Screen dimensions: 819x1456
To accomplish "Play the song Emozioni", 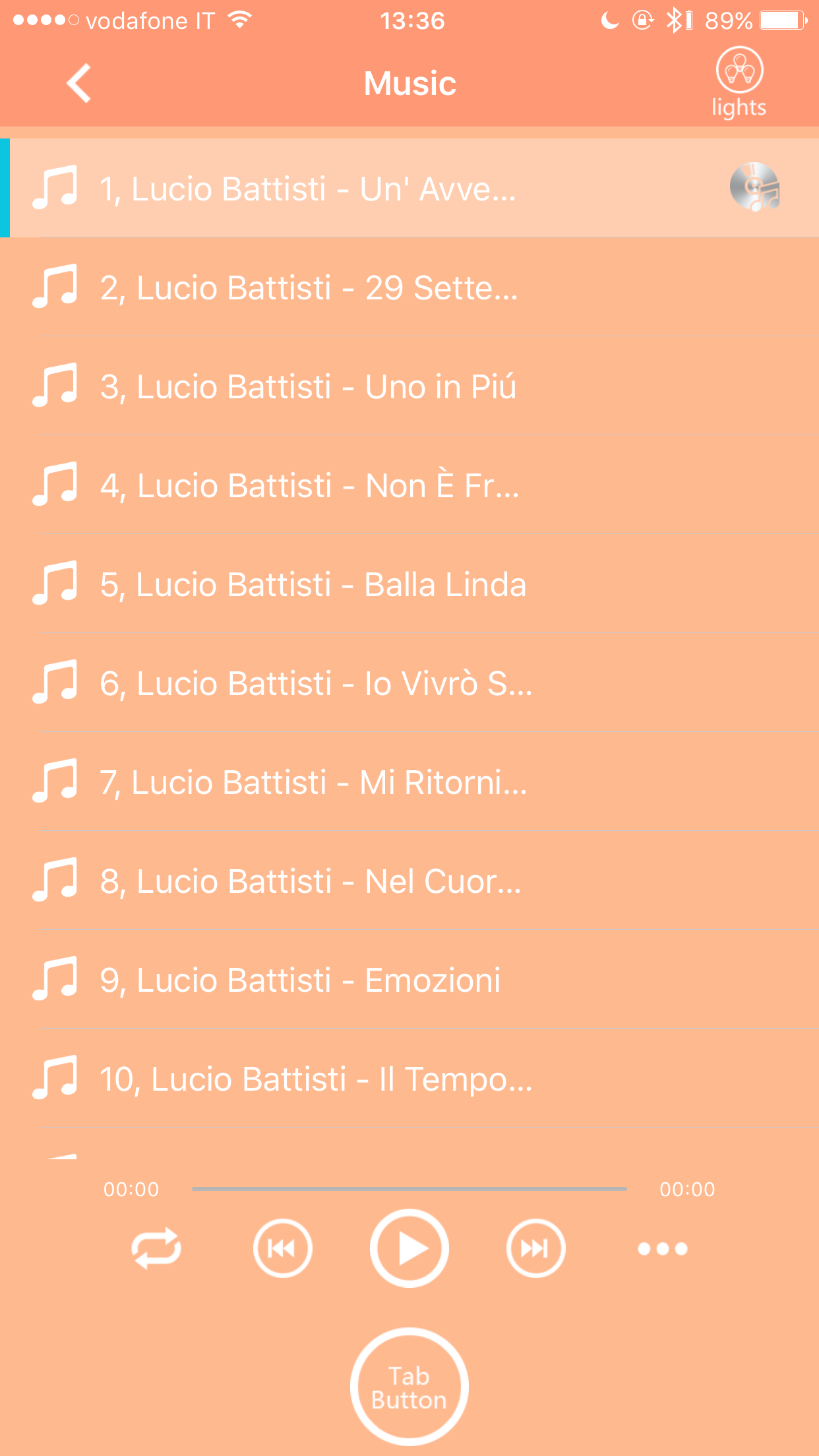I will pyautogui.click(x=300, y=981).
